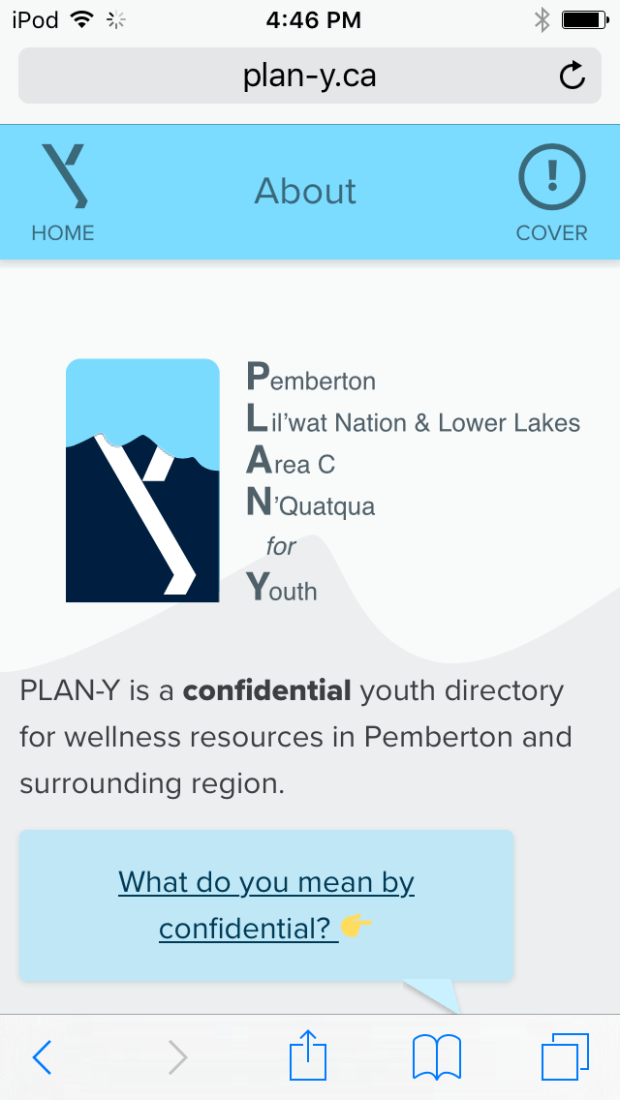Screen dimensions: 620x1100
Task: Open 'What do you mean by confidential?' link
Action: coord(266,905)
